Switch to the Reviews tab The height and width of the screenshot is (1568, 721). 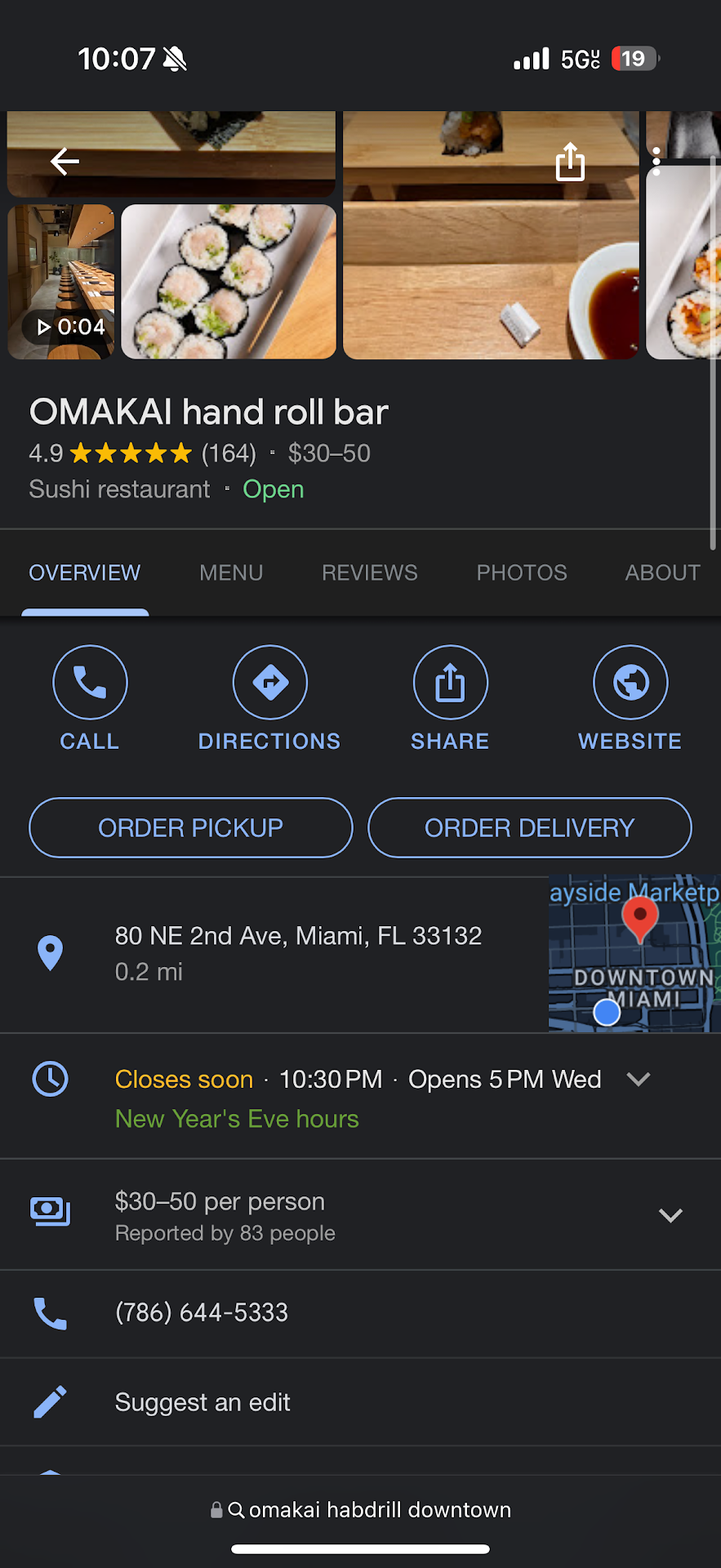click(x=369, y=572)
